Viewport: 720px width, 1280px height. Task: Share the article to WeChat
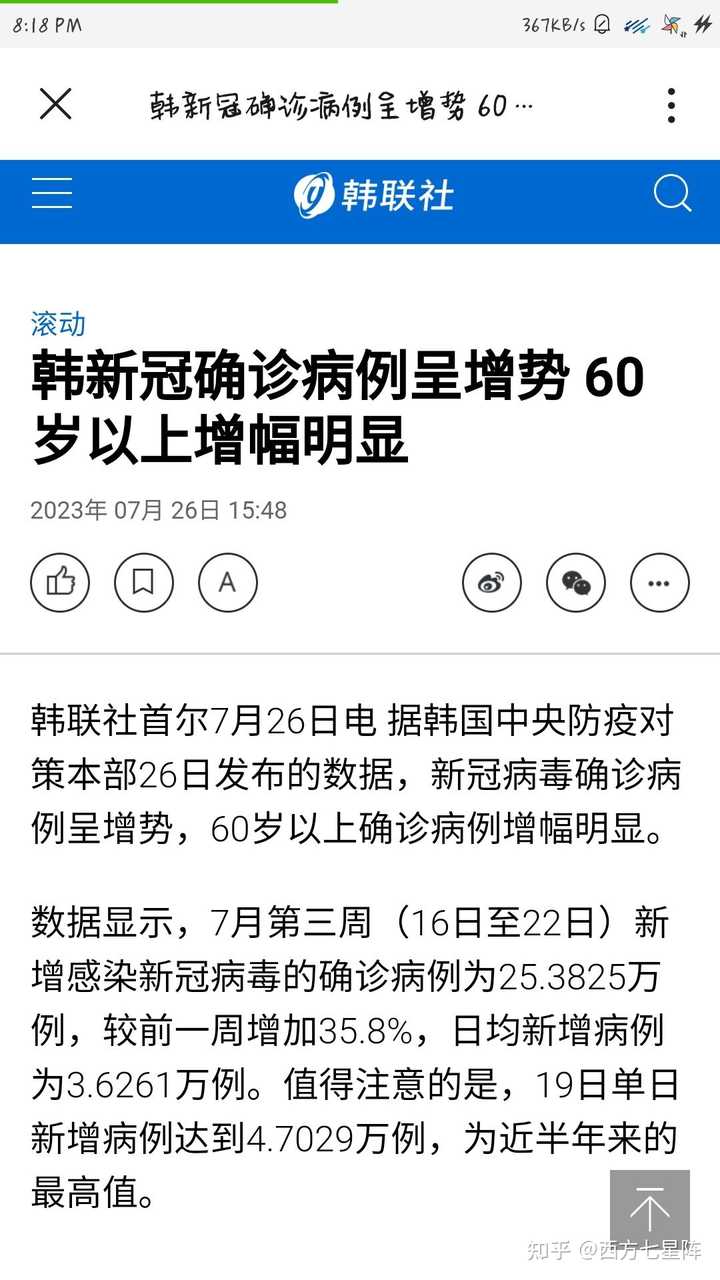tap(576, 581)
